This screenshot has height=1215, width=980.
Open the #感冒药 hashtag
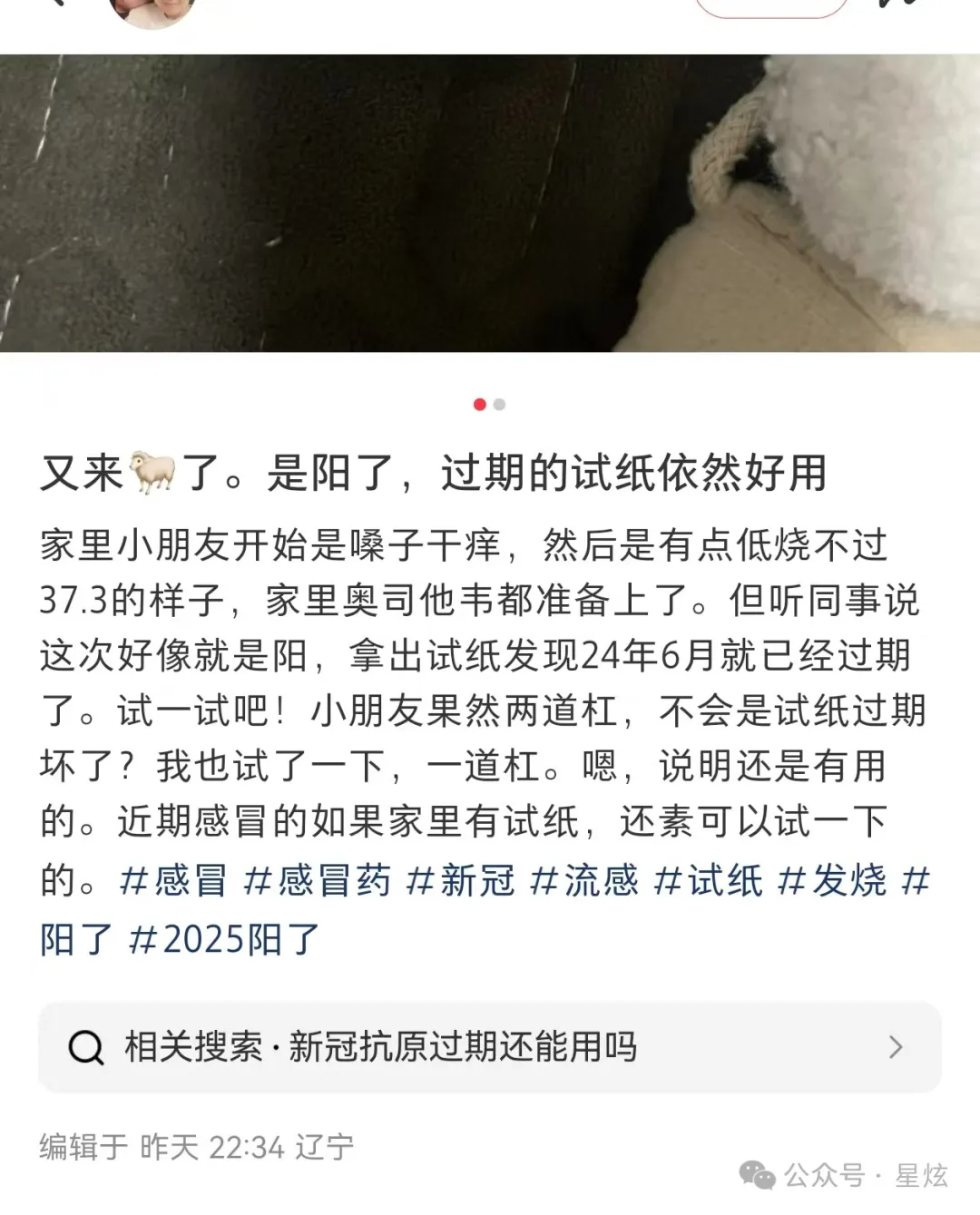[x=317, y=881]
